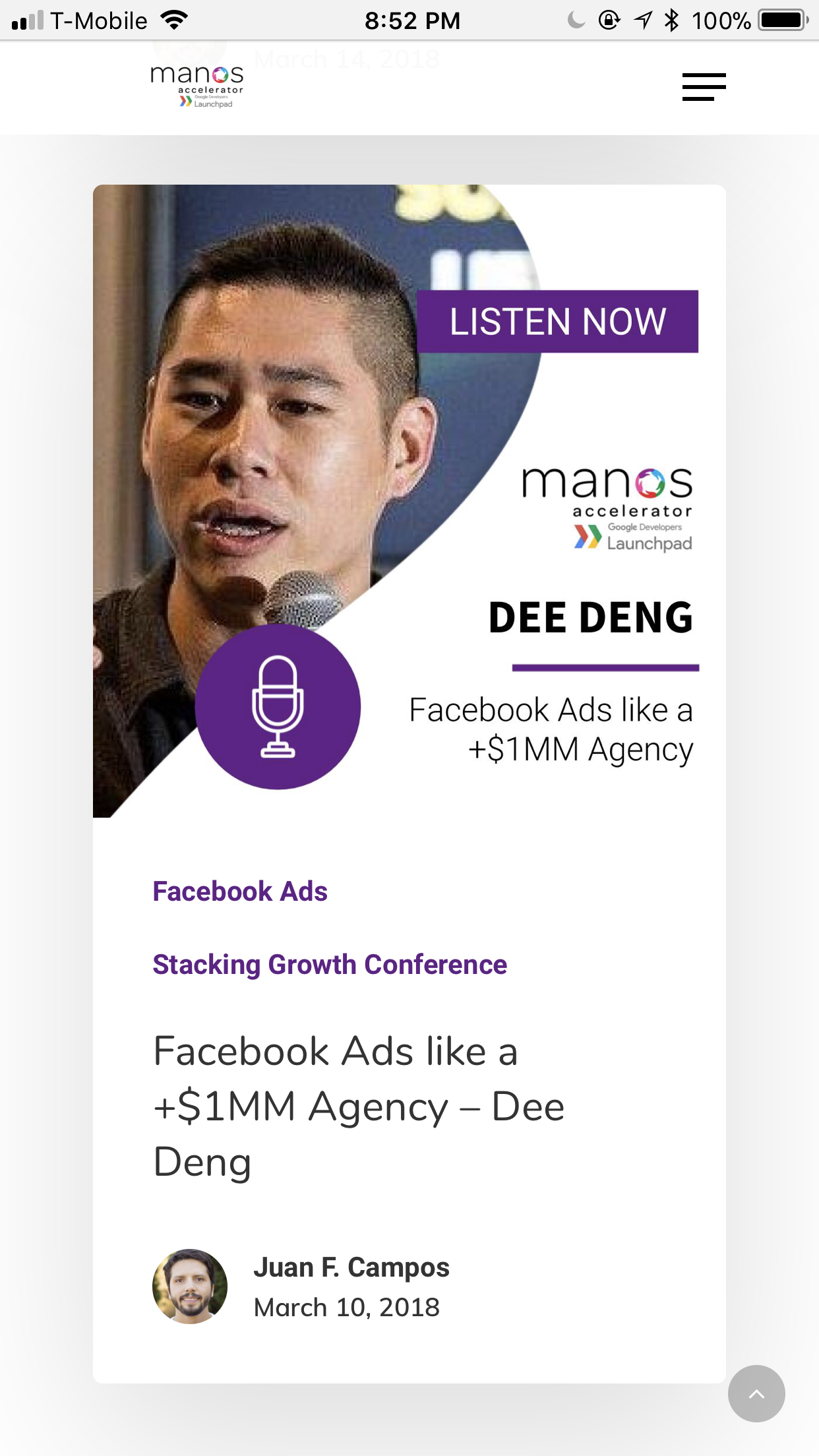Expand the page menu via the hamburger toggle
819x1456 pixels.
pyautogui.click(x=703, y=86)
